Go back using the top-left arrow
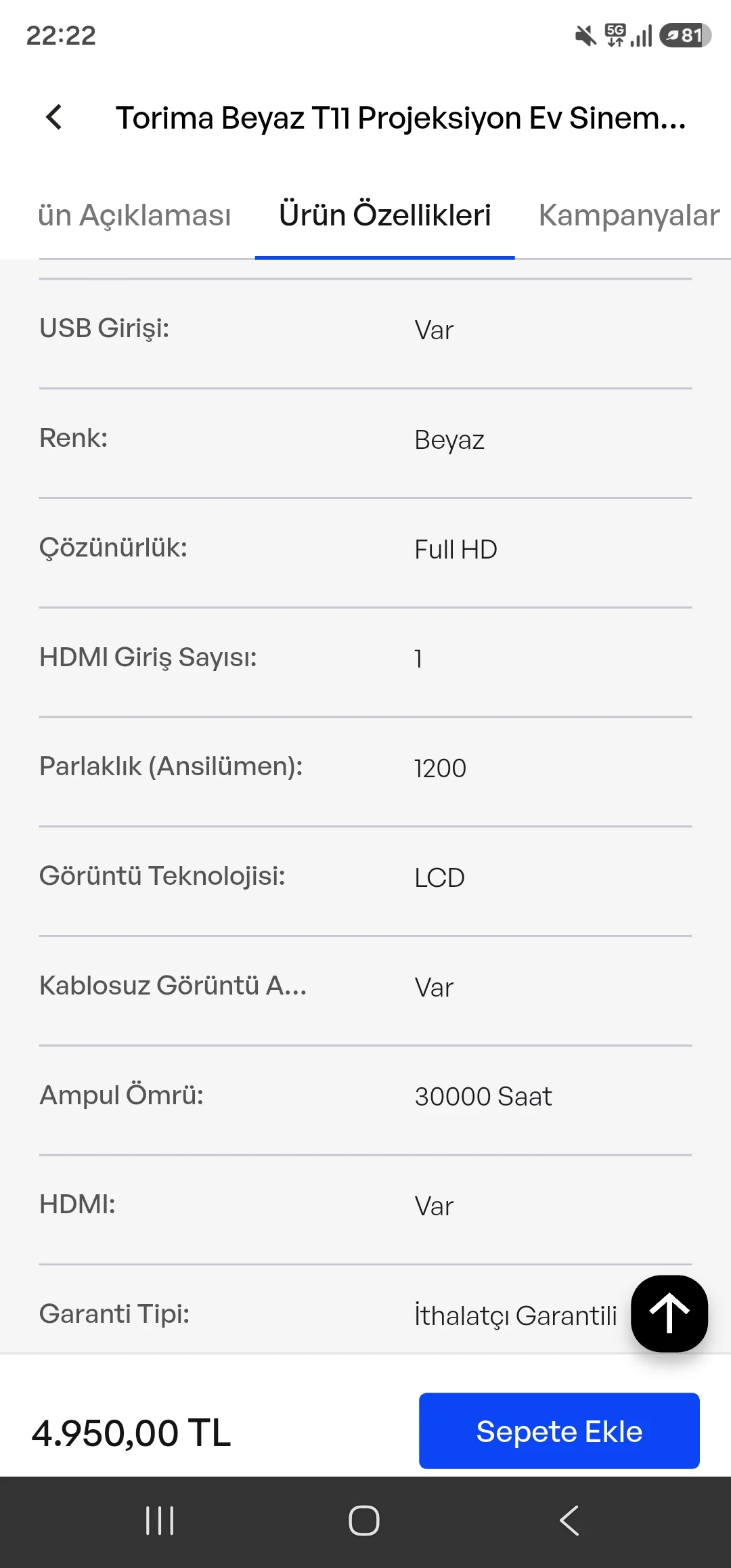This screenshot has width=731, height=1568. tap(54, 117)
